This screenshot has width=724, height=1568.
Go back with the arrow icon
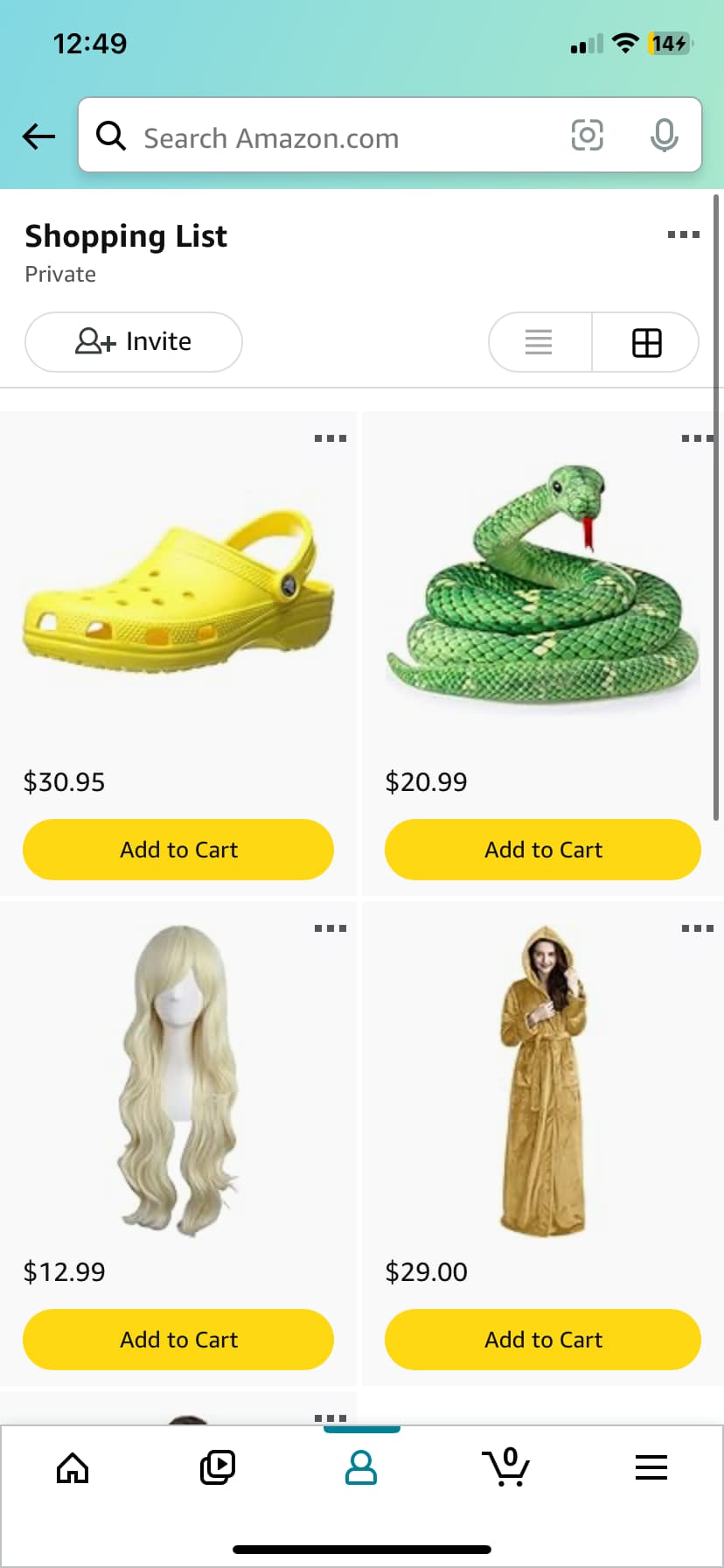coord(38,136)
